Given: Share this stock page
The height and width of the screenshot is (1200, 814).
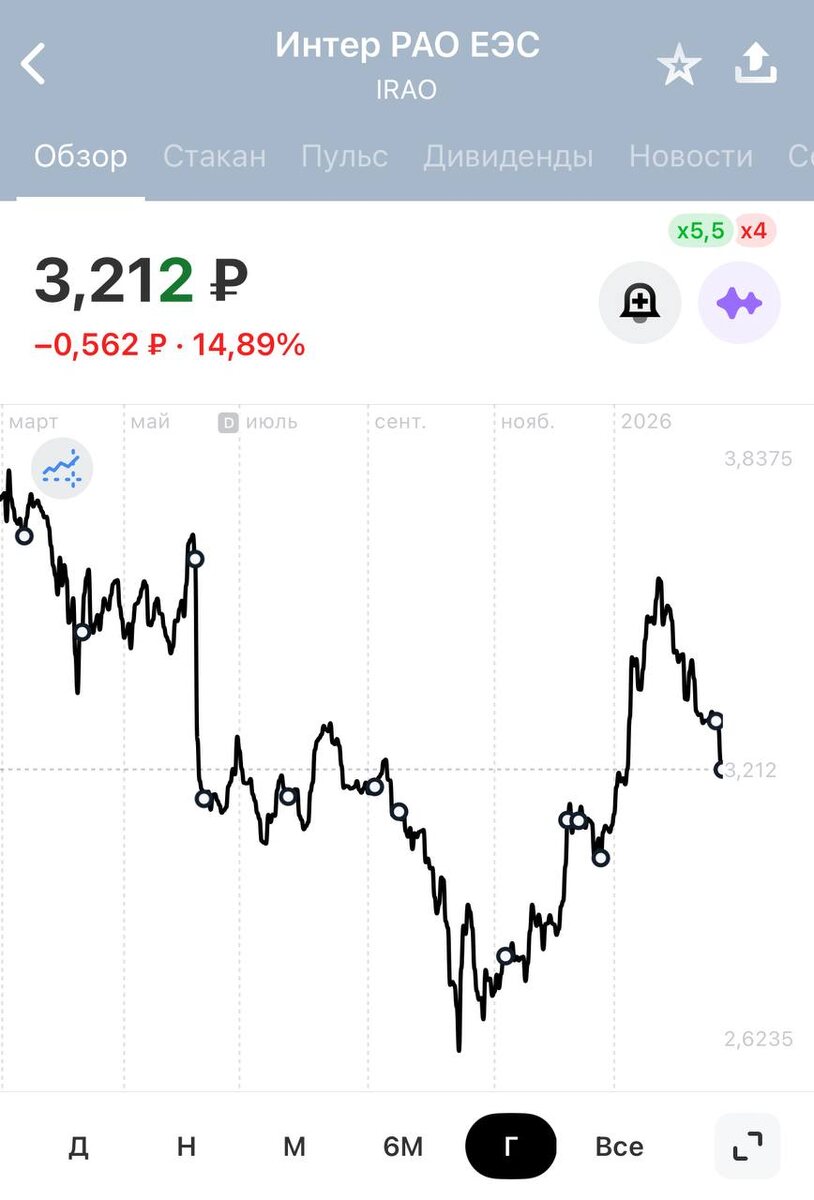Looking at the screenshot, I should (756, 65).
